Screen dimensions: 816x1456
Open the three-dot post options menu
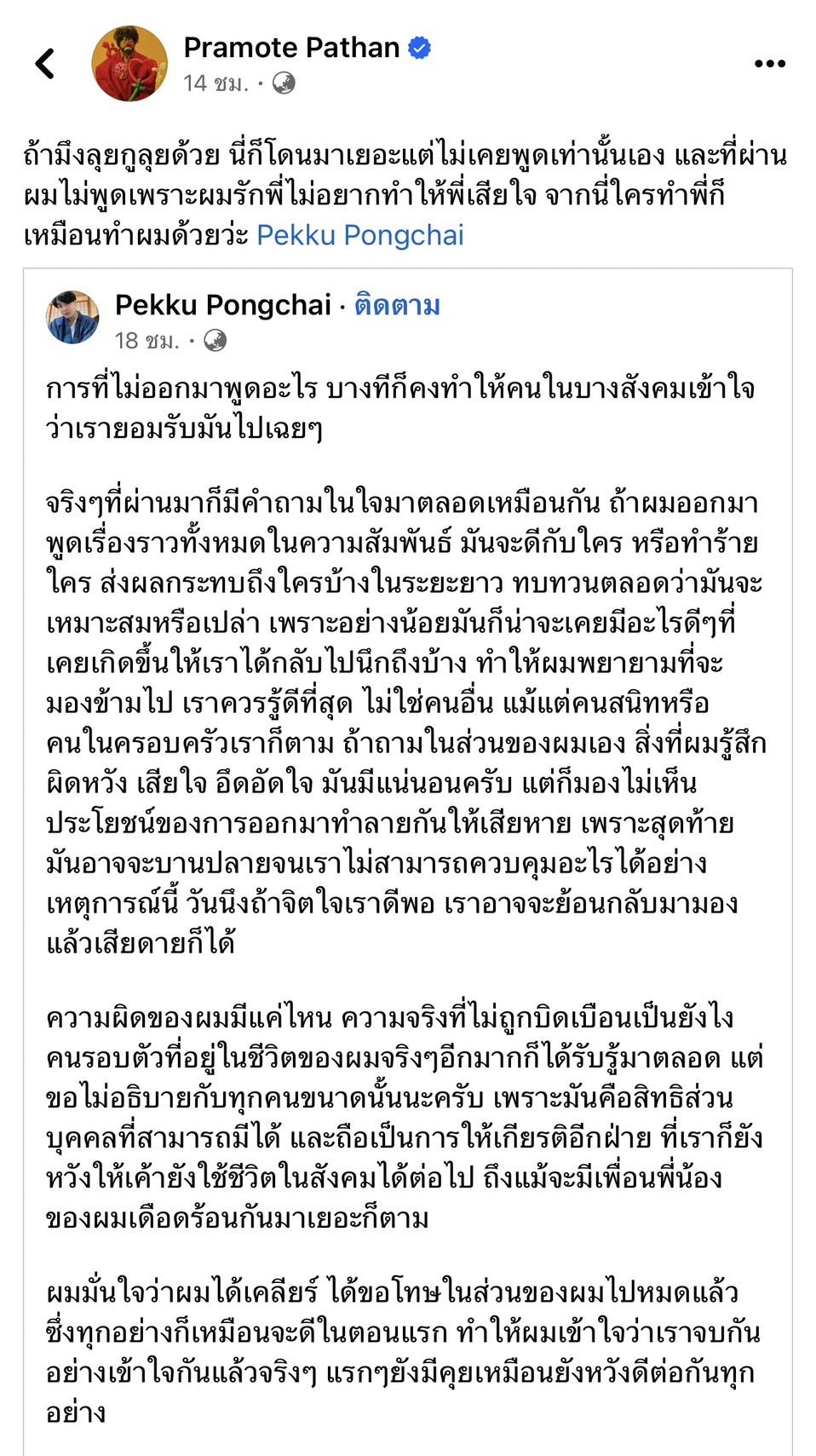769,64
